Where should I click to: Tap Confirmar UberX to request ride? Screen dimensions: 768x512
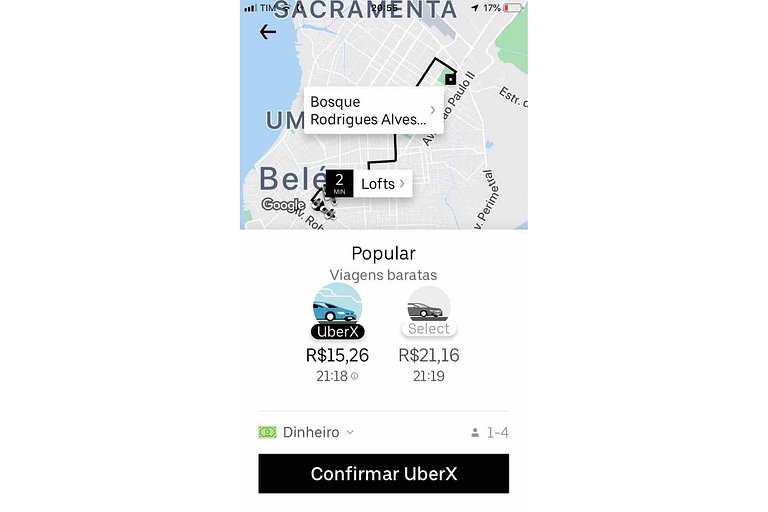(x=383, y=474)
